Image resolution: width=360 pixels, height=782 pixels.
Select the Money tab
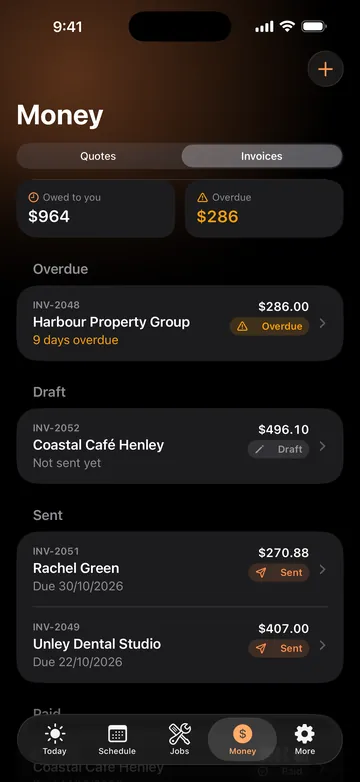pyautogui.click(x=242, y=740)
